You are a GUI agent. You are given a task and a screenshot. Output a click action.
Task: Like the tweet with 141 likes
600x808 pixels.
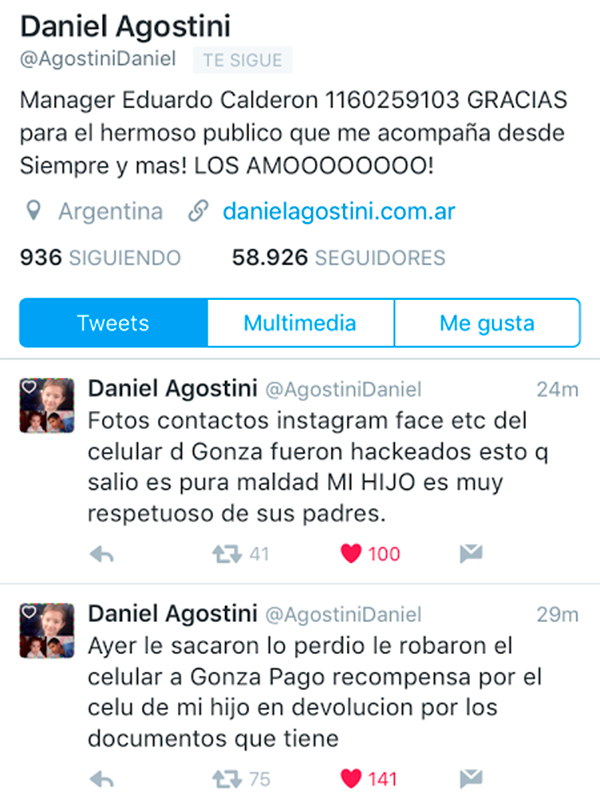351,779
